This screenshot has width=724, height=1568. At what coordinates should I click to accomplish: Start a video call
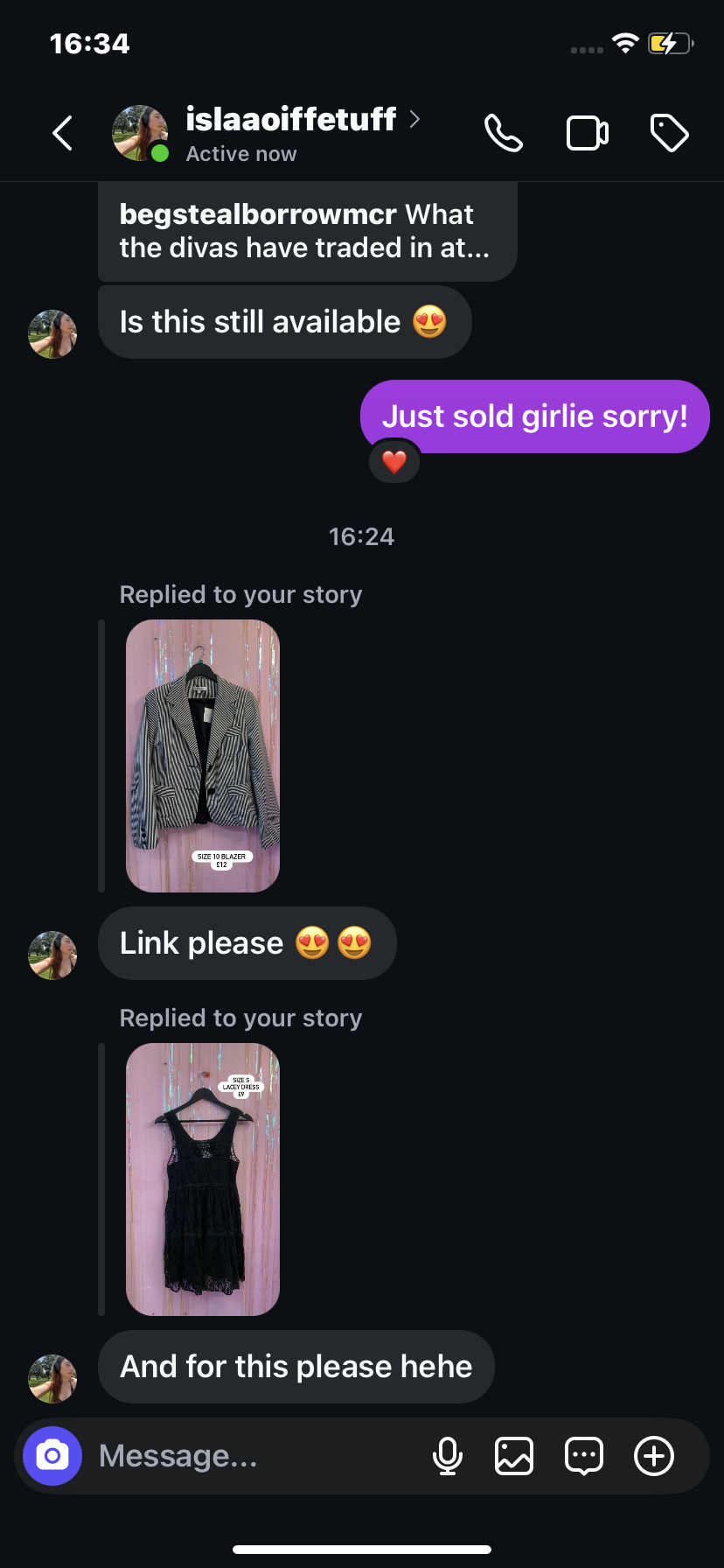pyautogui.click(x=588, y=134)
